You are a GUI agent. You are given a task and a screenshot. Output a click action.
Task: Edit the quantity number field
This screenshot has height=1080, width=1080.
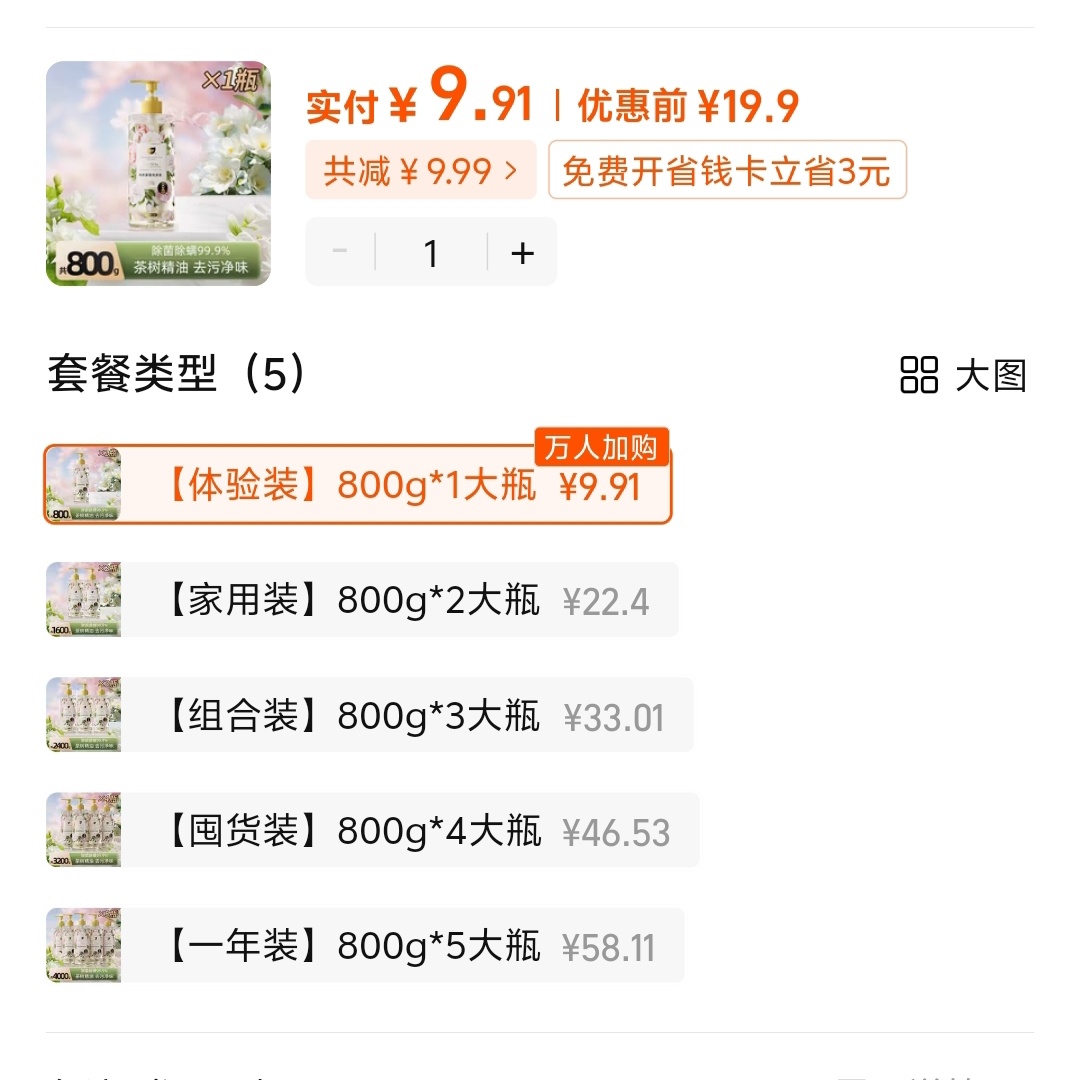tap(431, 252)
